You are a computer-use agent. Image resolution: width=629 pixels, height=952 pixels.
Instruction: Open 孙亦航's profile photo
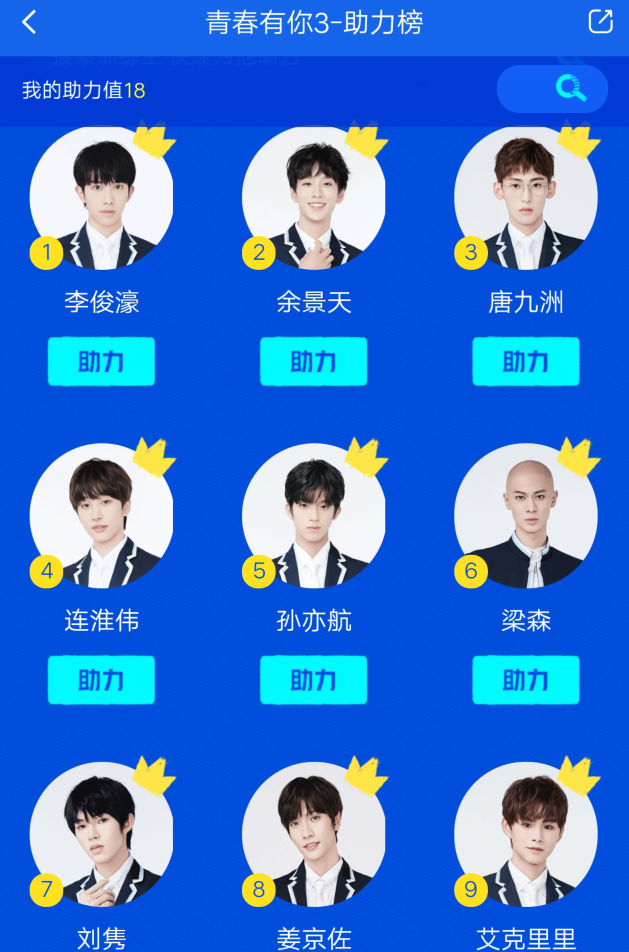313,516
